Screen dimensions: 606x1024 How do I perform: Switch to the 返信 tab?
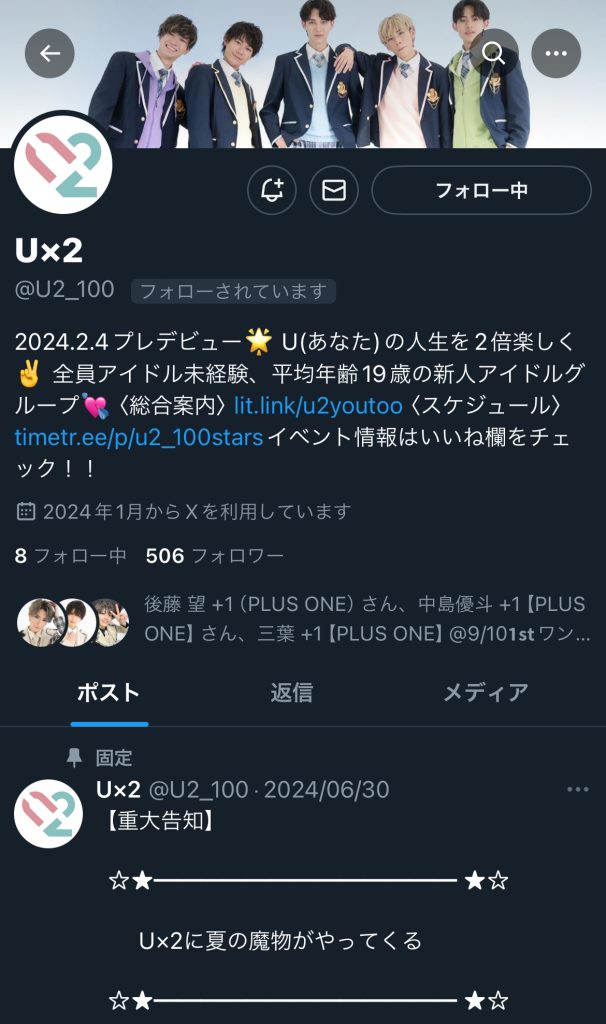[291, 692]
